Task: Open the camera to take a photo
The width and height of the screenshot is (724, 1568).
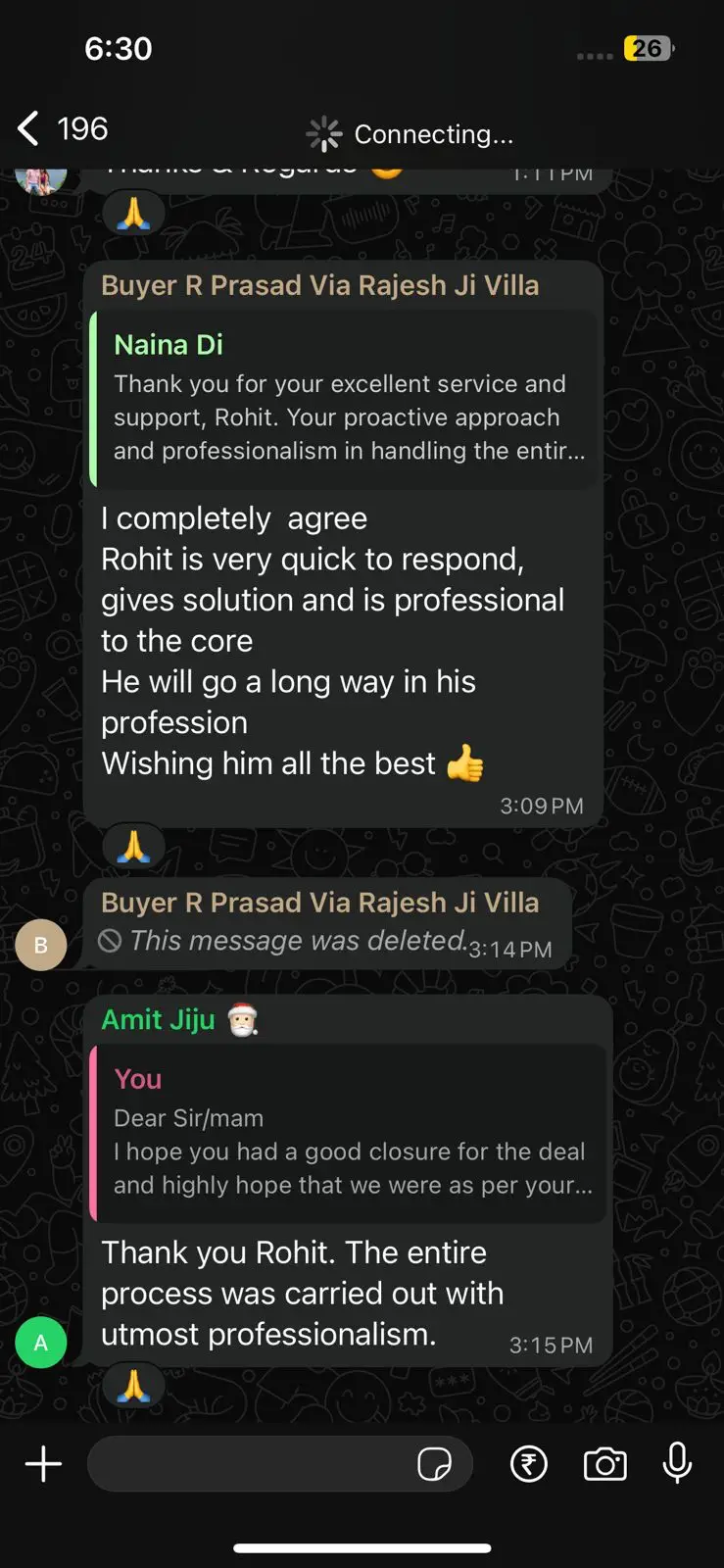Action: point(605,1464)
